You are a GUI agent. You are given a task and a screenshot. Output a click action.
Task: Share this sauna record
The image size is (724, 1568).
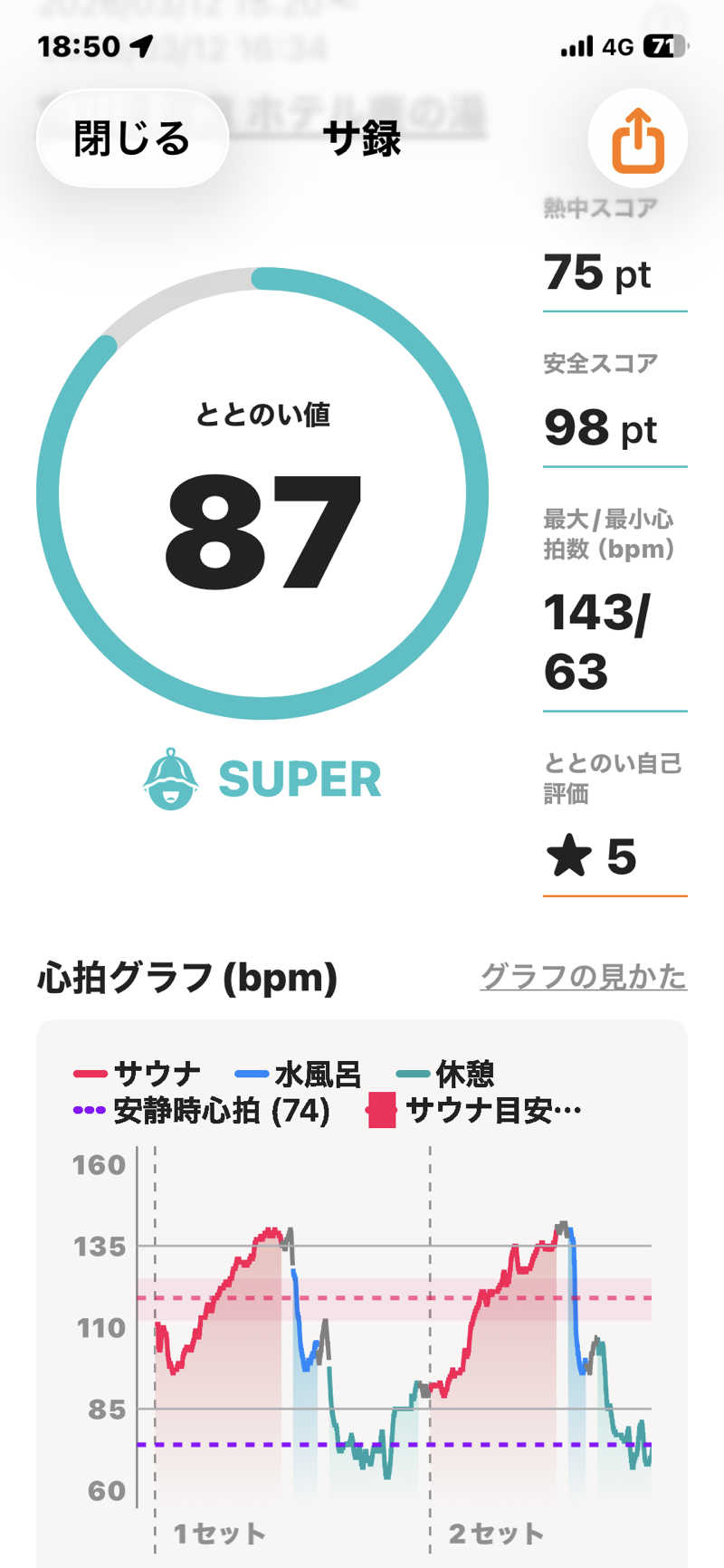click(637, 139)
